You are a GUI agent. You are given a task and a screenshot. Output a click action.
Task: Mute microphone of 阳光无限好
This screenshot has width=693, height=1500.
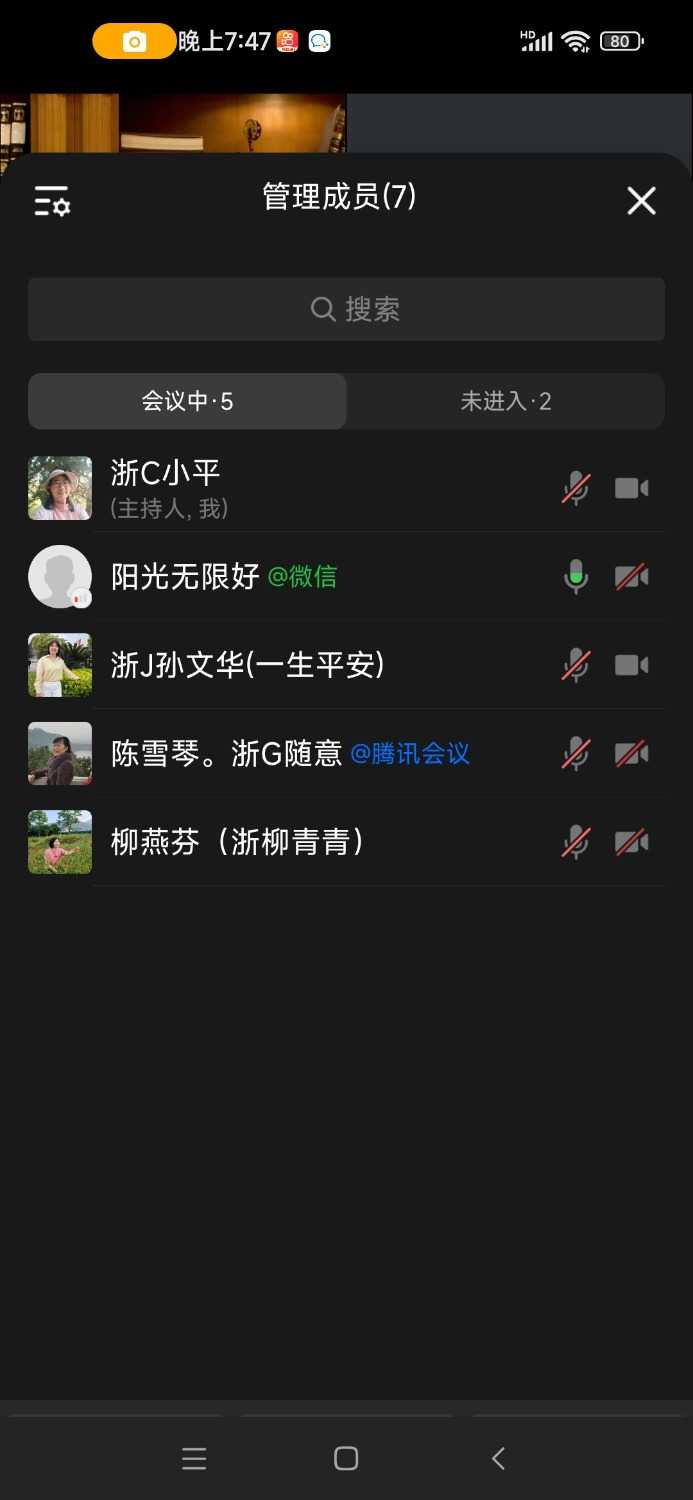575,577
